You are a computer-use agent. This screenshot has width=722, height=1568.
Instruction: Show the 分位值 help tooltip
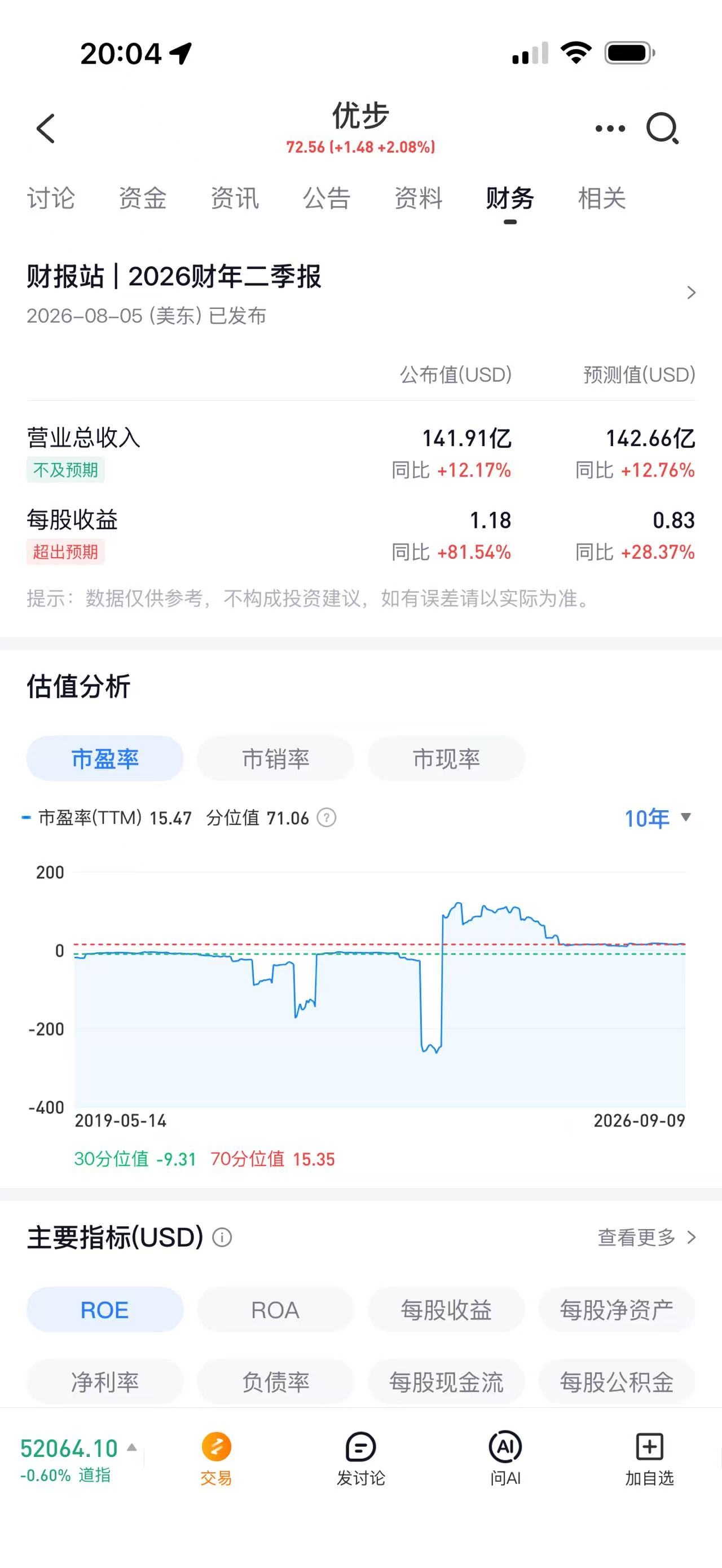[x=327, y=818]
